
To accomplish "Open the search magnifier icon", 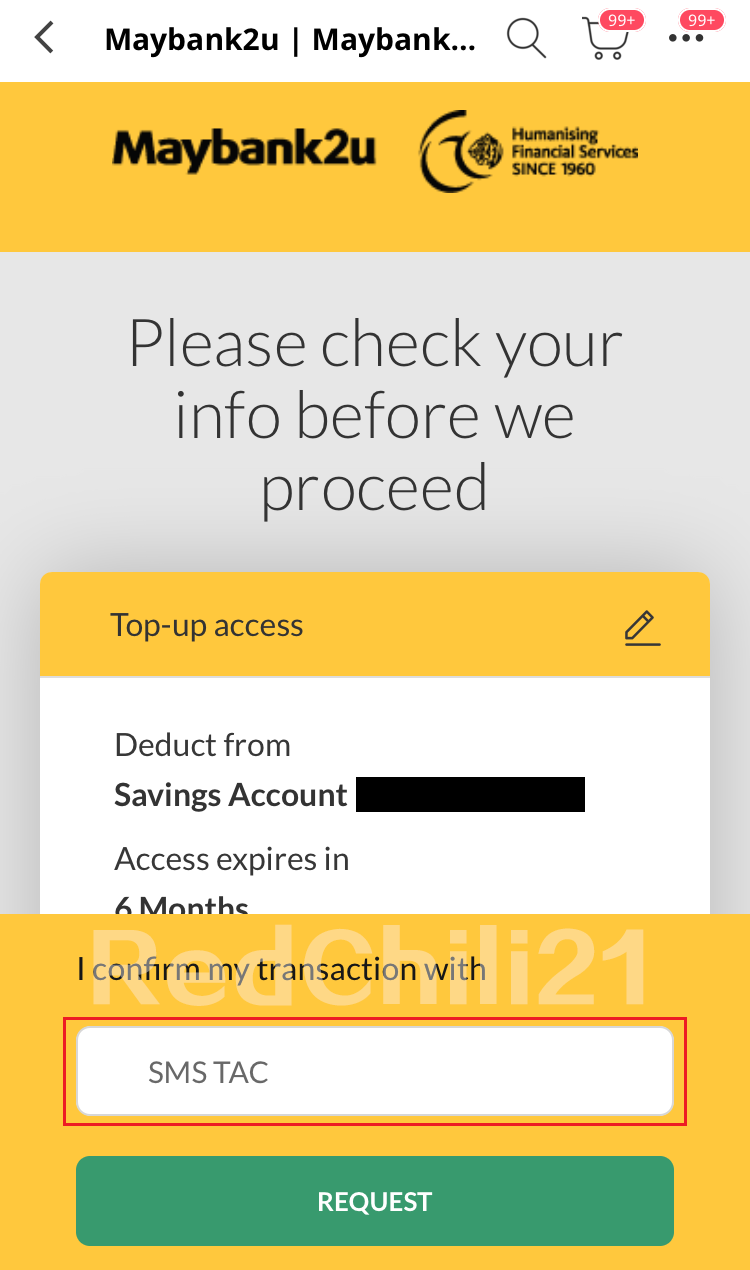I will coord(525,39).
